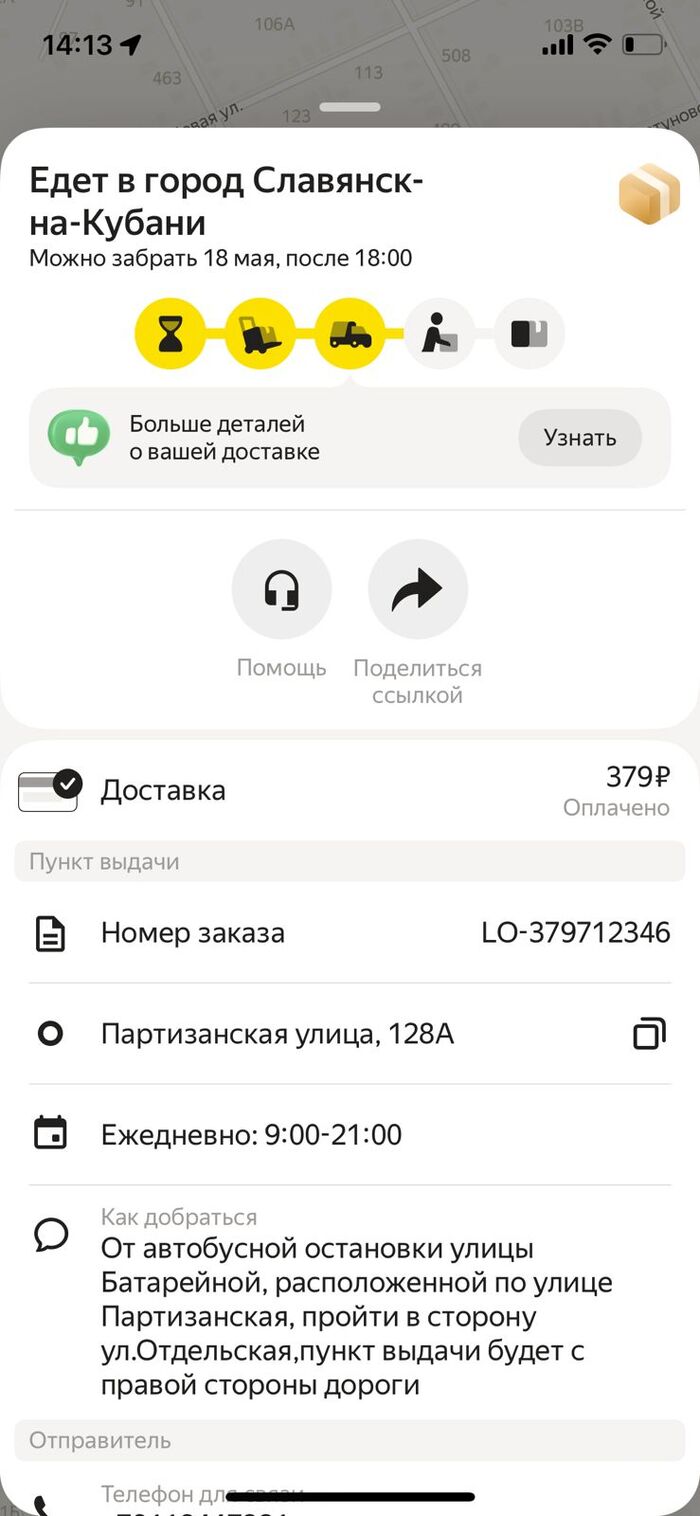The width and height of the screenshot is (700, 1516).
Task: Copy the address Партизанская улица, 128А
Action: tap(649, 1034)
